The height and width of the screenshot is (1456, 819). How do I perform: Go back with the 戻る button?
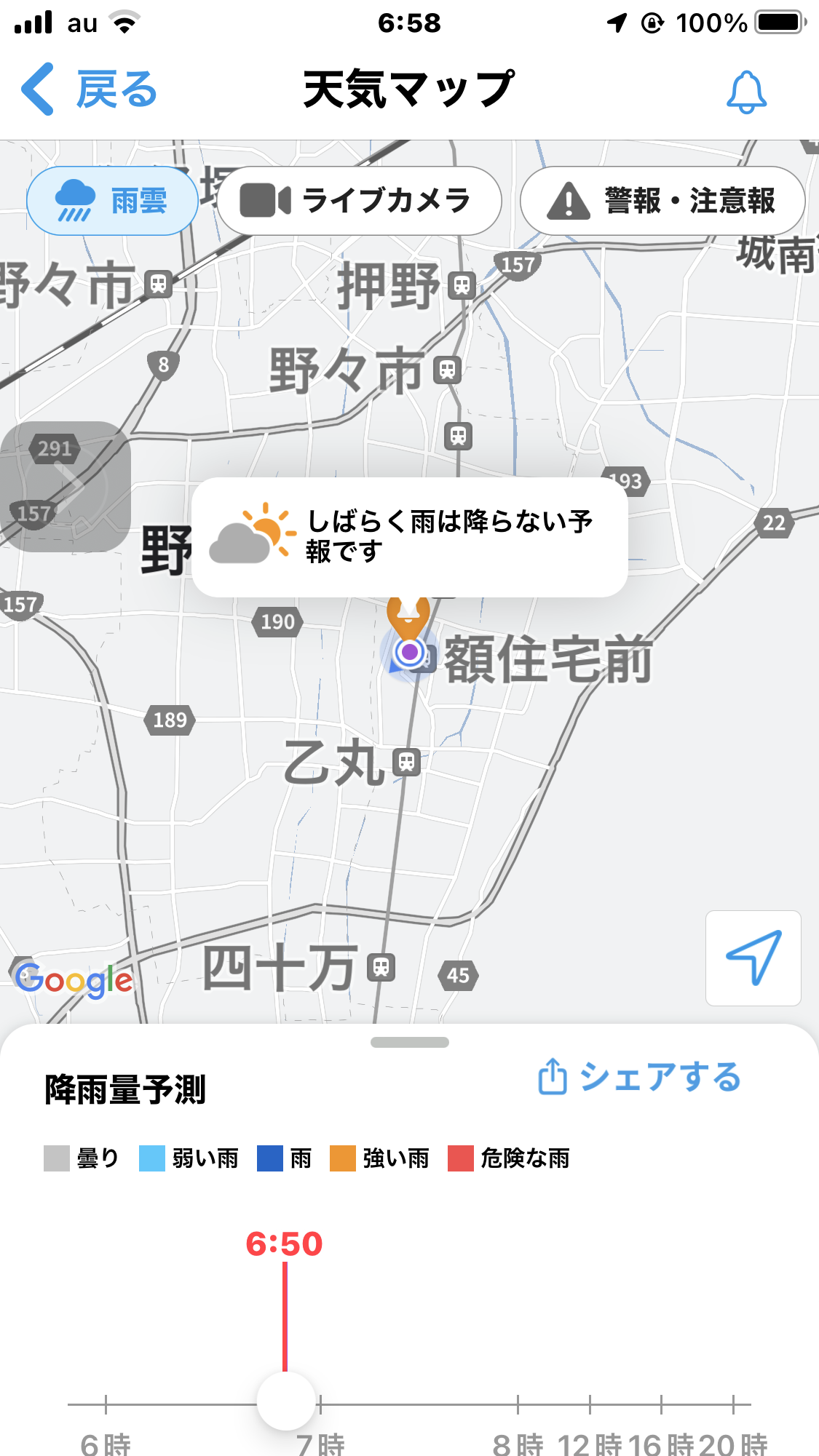click(89, 89)
